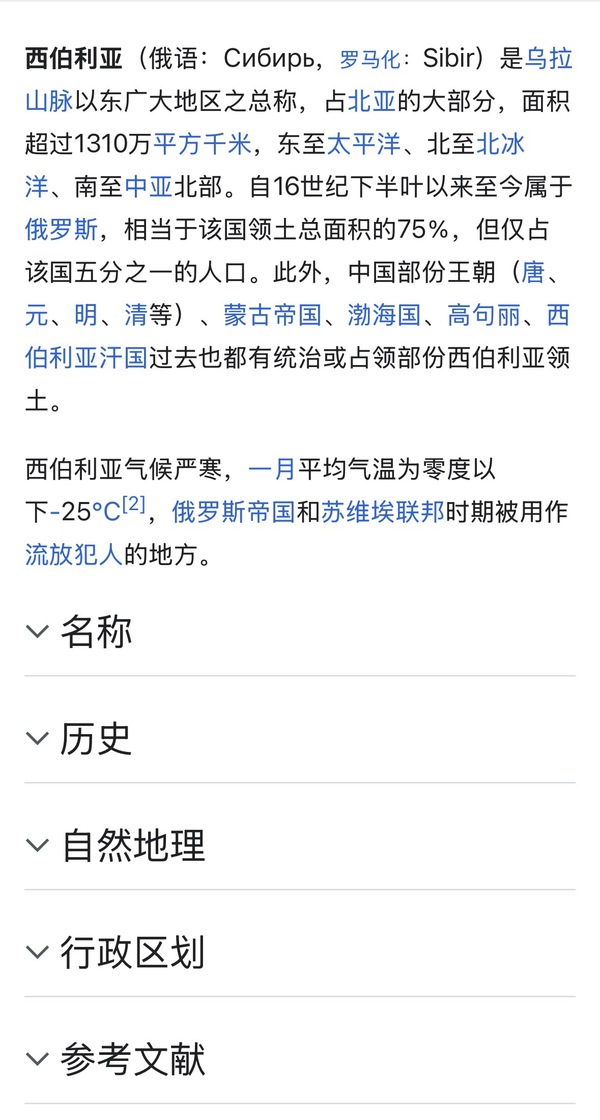Expand the 自然地理 section
The width and height of the screenshot is (600, 1120).
pyautogui.click(x=132, y=846)
